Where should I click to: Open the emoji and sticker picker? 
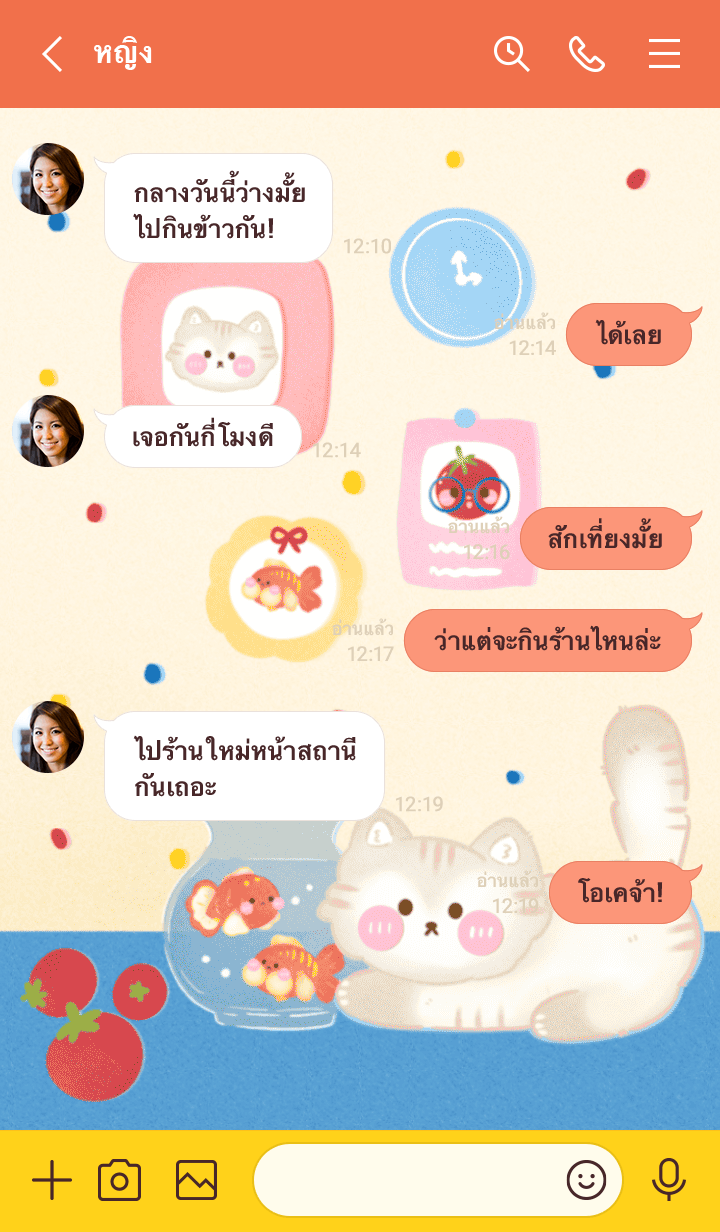(586, 1181)
